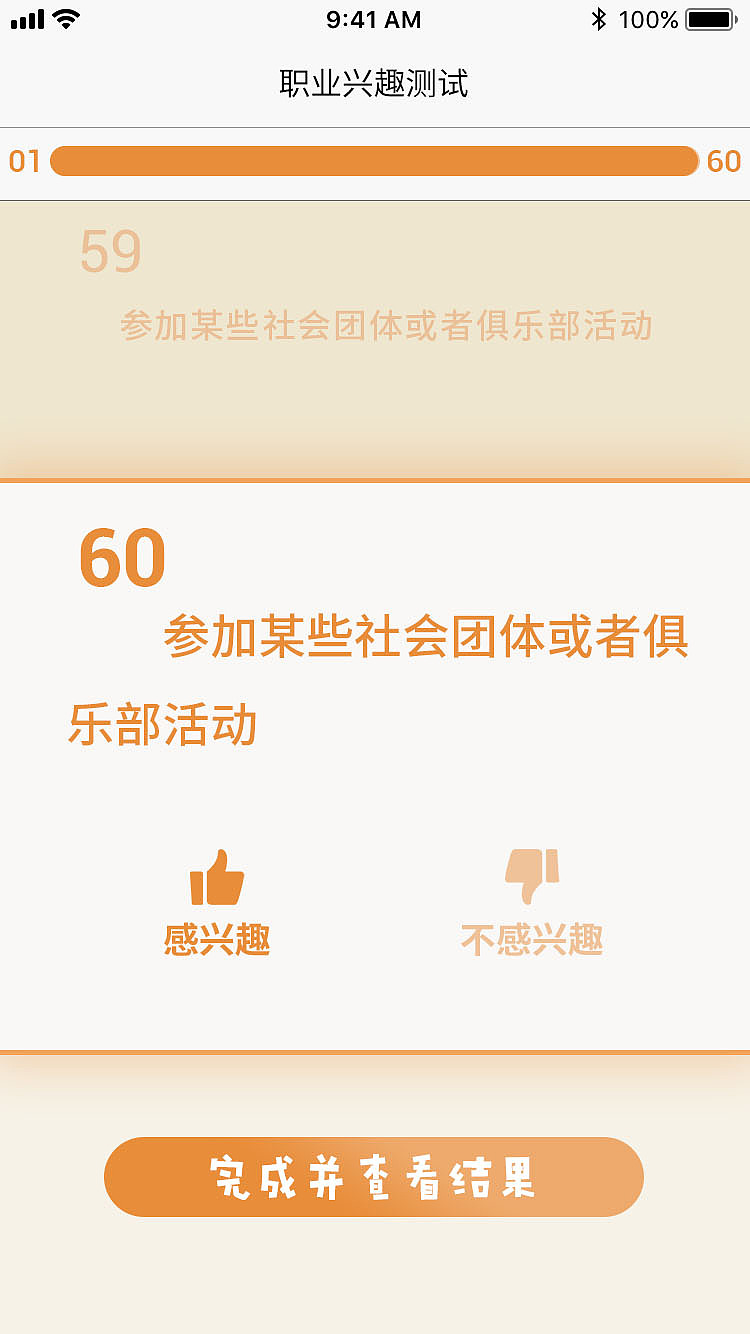Tap the Bluetooth icon in the status bar
Viewport: 750px width, 1334px height.
pos(598,16)
